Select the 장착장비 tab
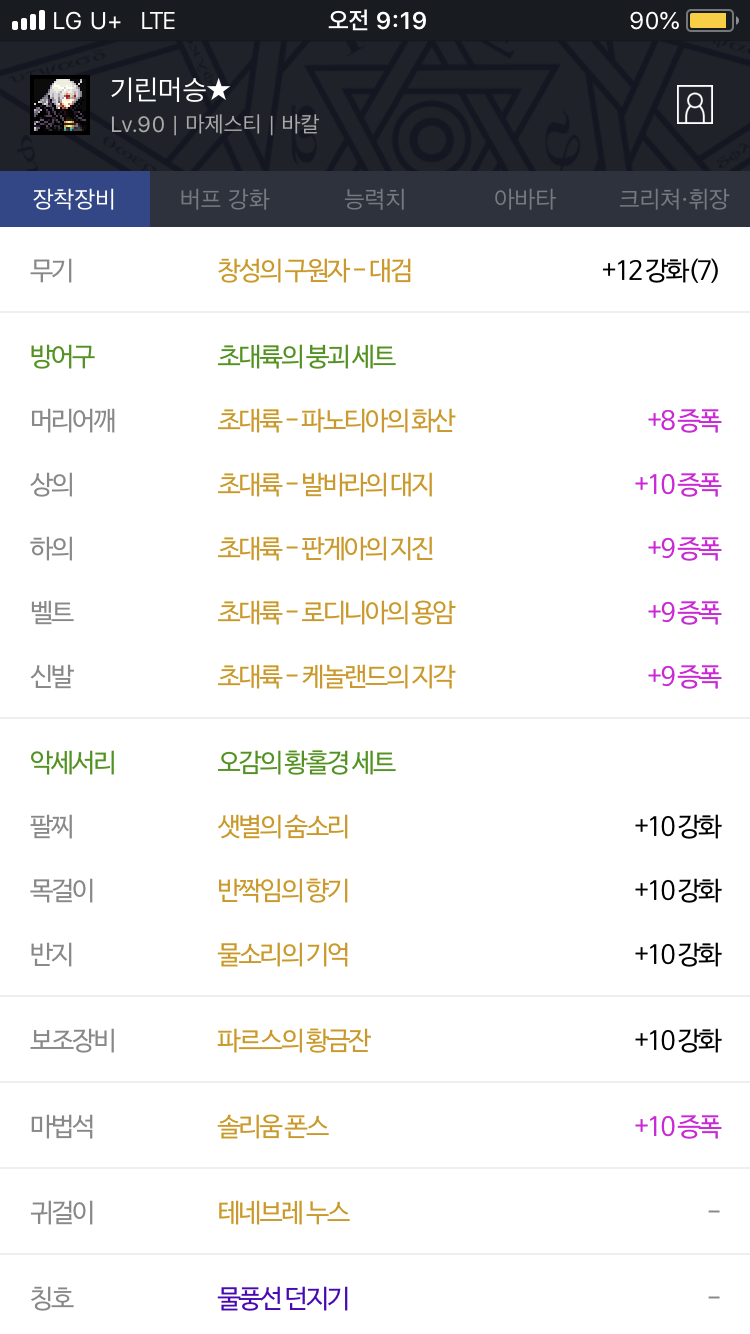750x1334 pixels. pos(75,199)
